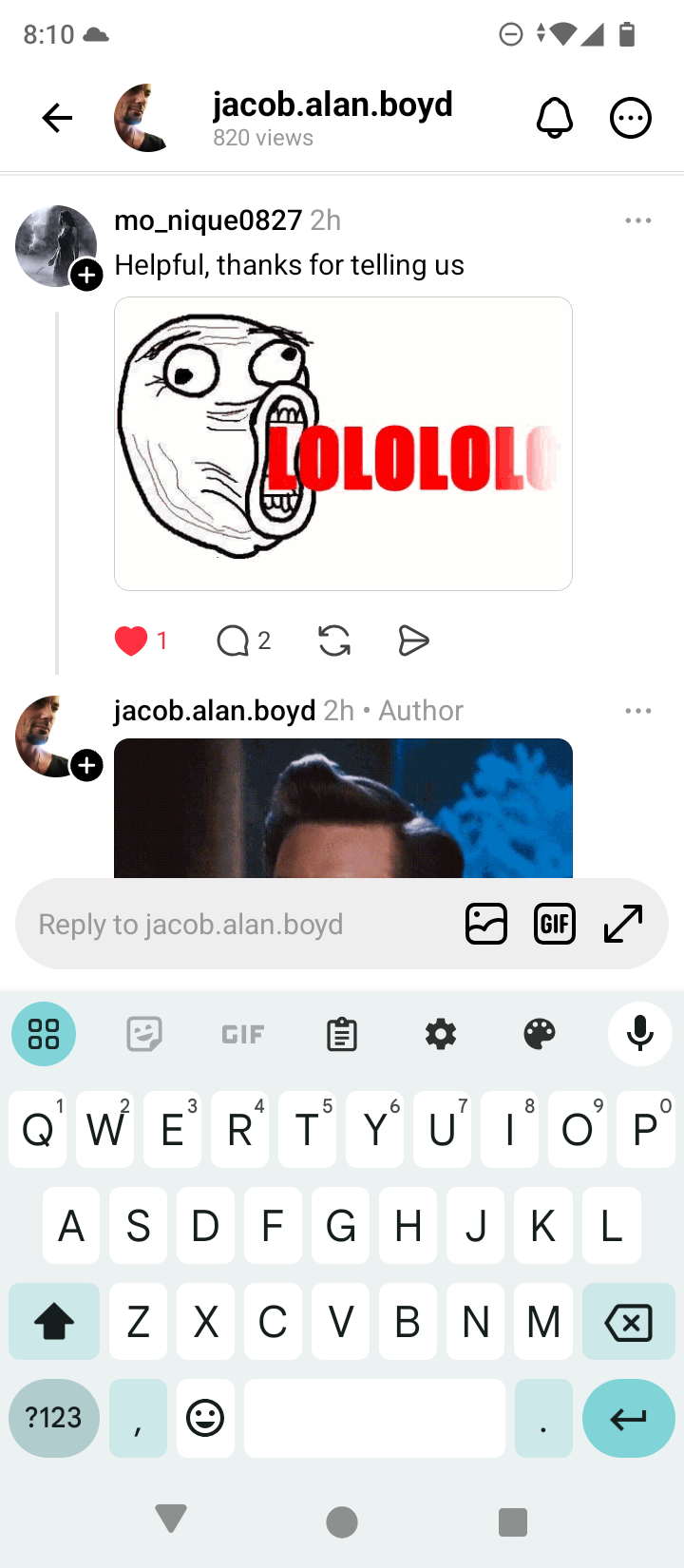Add a GIF to the reply
Image resolution: width=684 pixels, height=1568 pixels.
(x=555, y=924)
